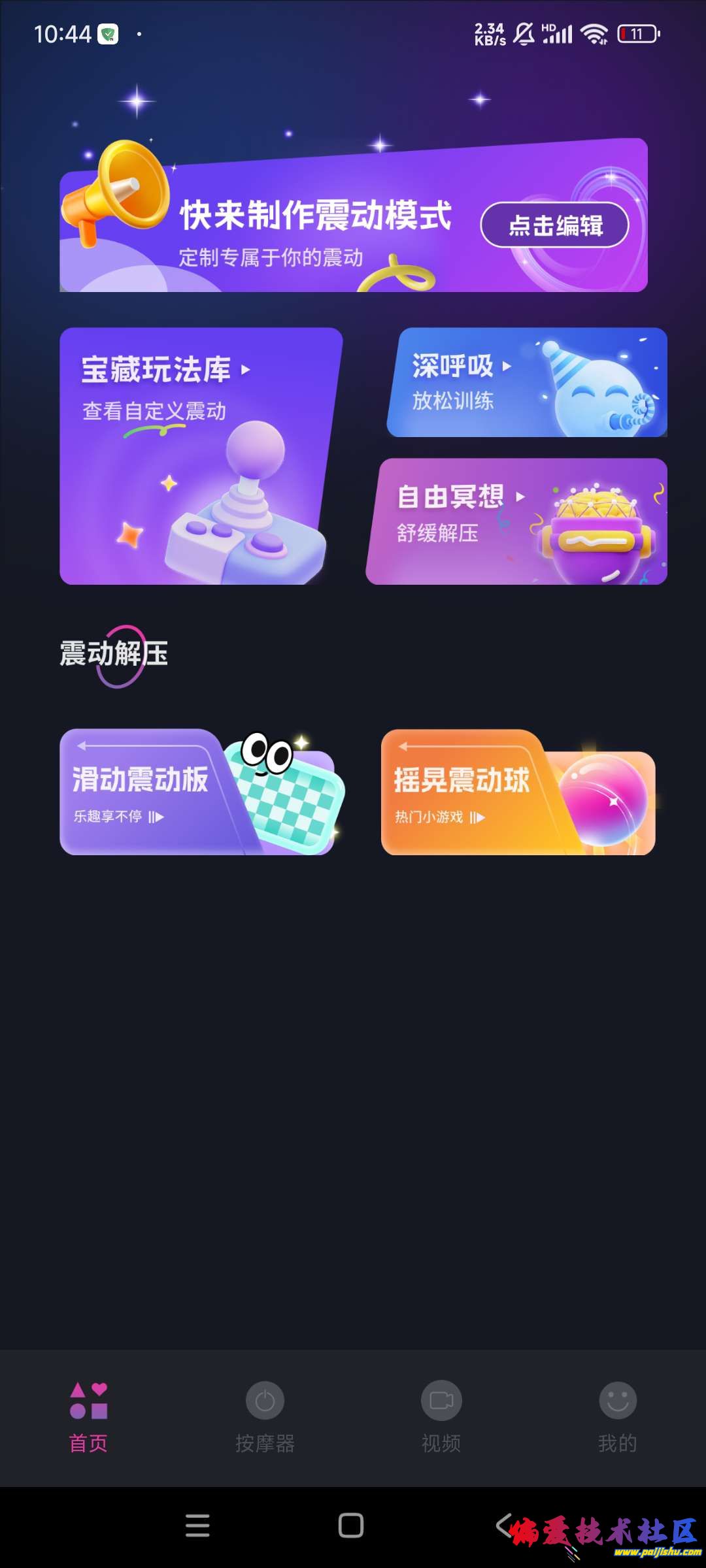Tap the 点击编辑 button on the banner

tap(554, 225)
